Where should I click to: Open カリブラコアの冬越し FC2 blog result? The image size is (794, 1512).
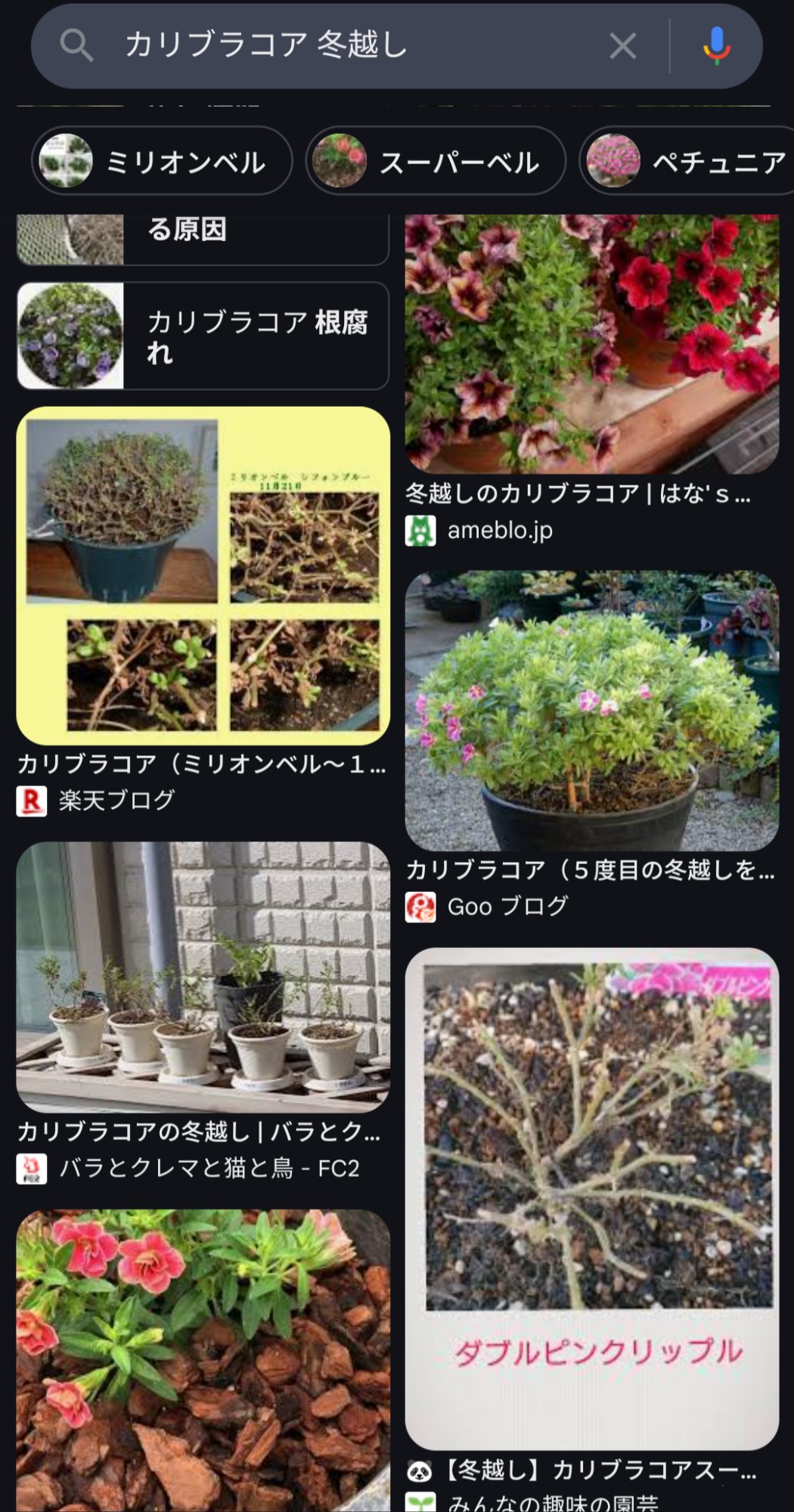tap(203, 977)
